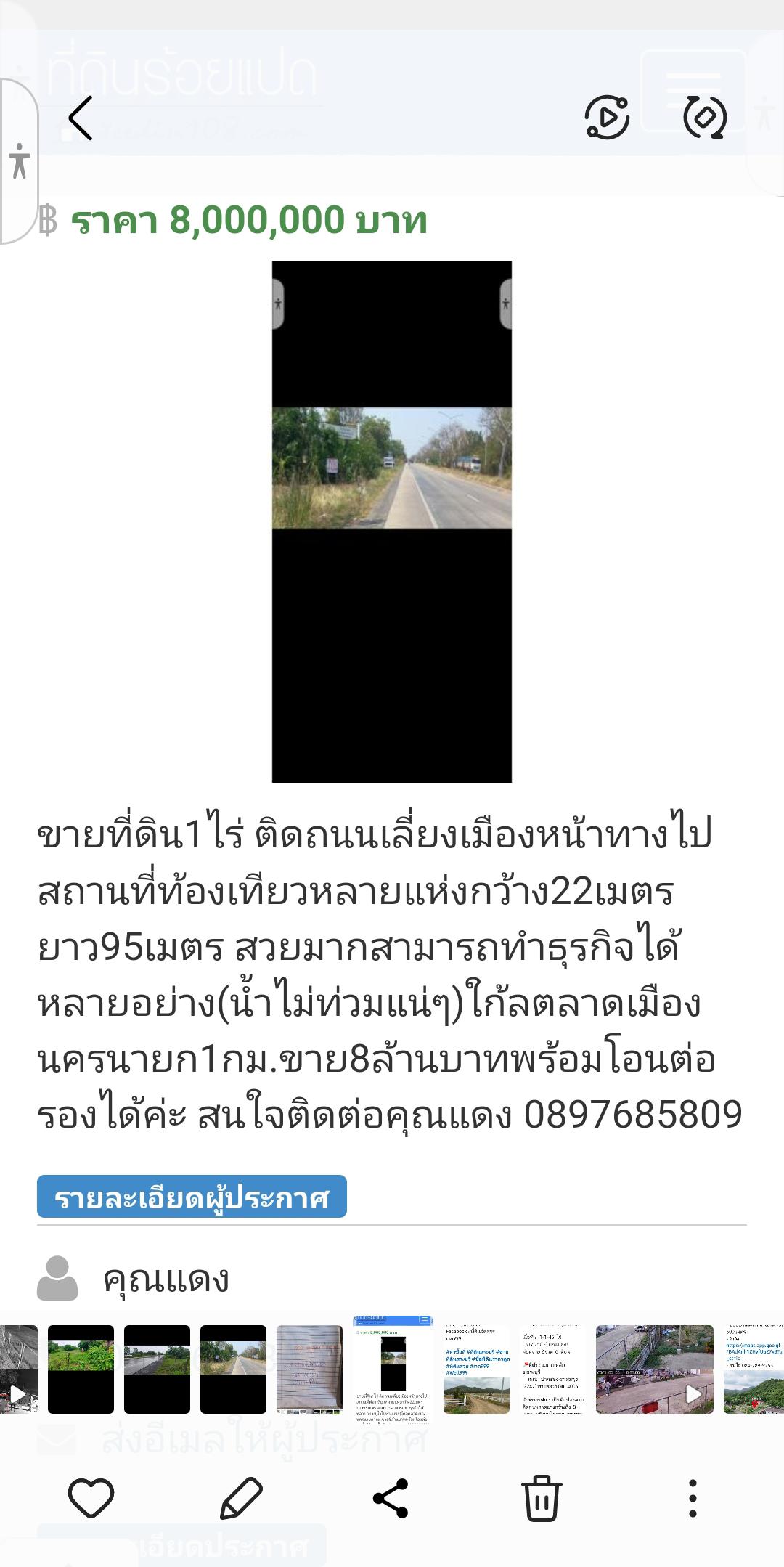
Task: Select the paper document photo thumbnail
Action: pos(309,1369)
